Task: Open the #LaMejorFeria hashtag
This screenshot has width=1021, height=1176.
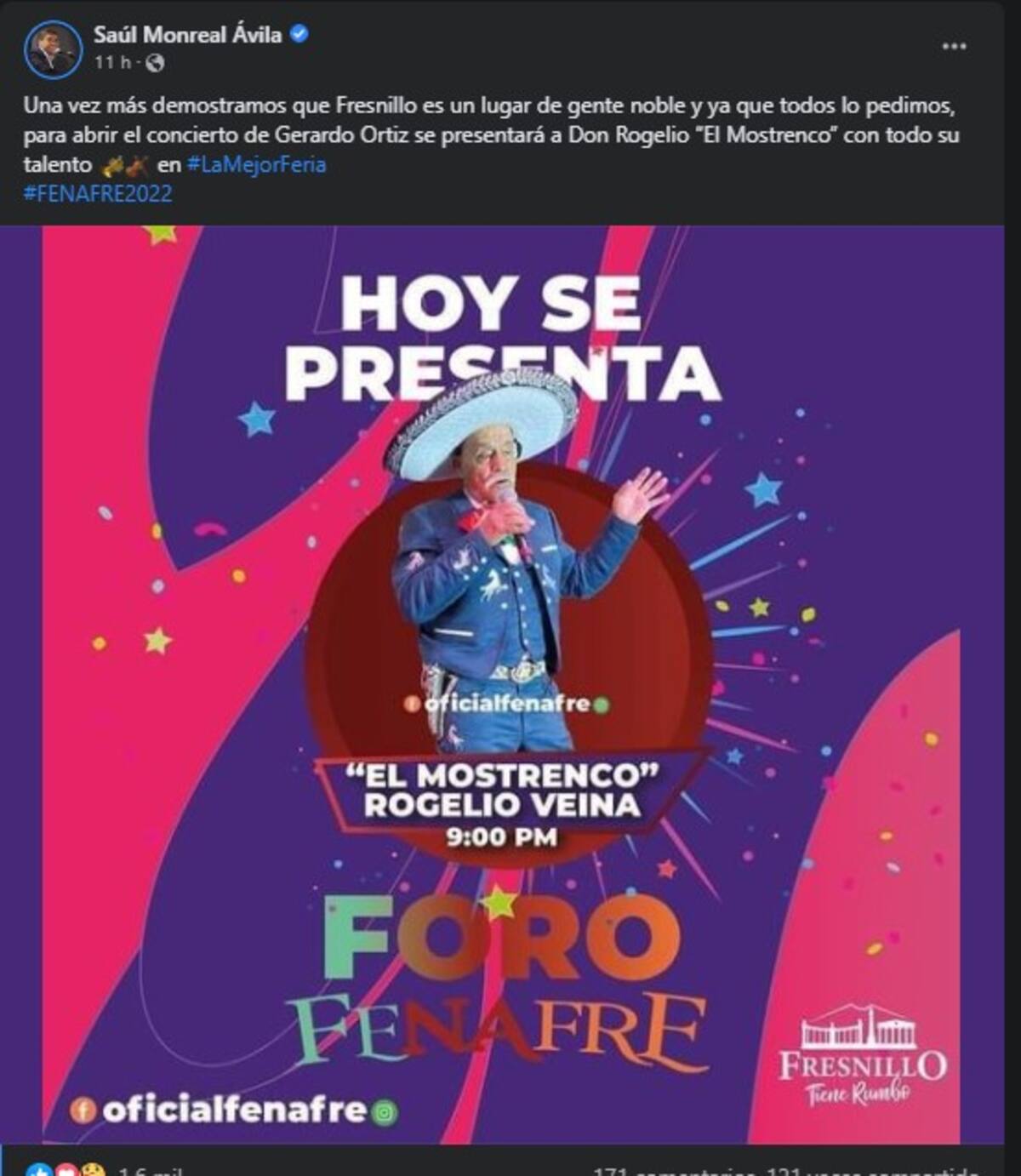Action: (256, 164)
